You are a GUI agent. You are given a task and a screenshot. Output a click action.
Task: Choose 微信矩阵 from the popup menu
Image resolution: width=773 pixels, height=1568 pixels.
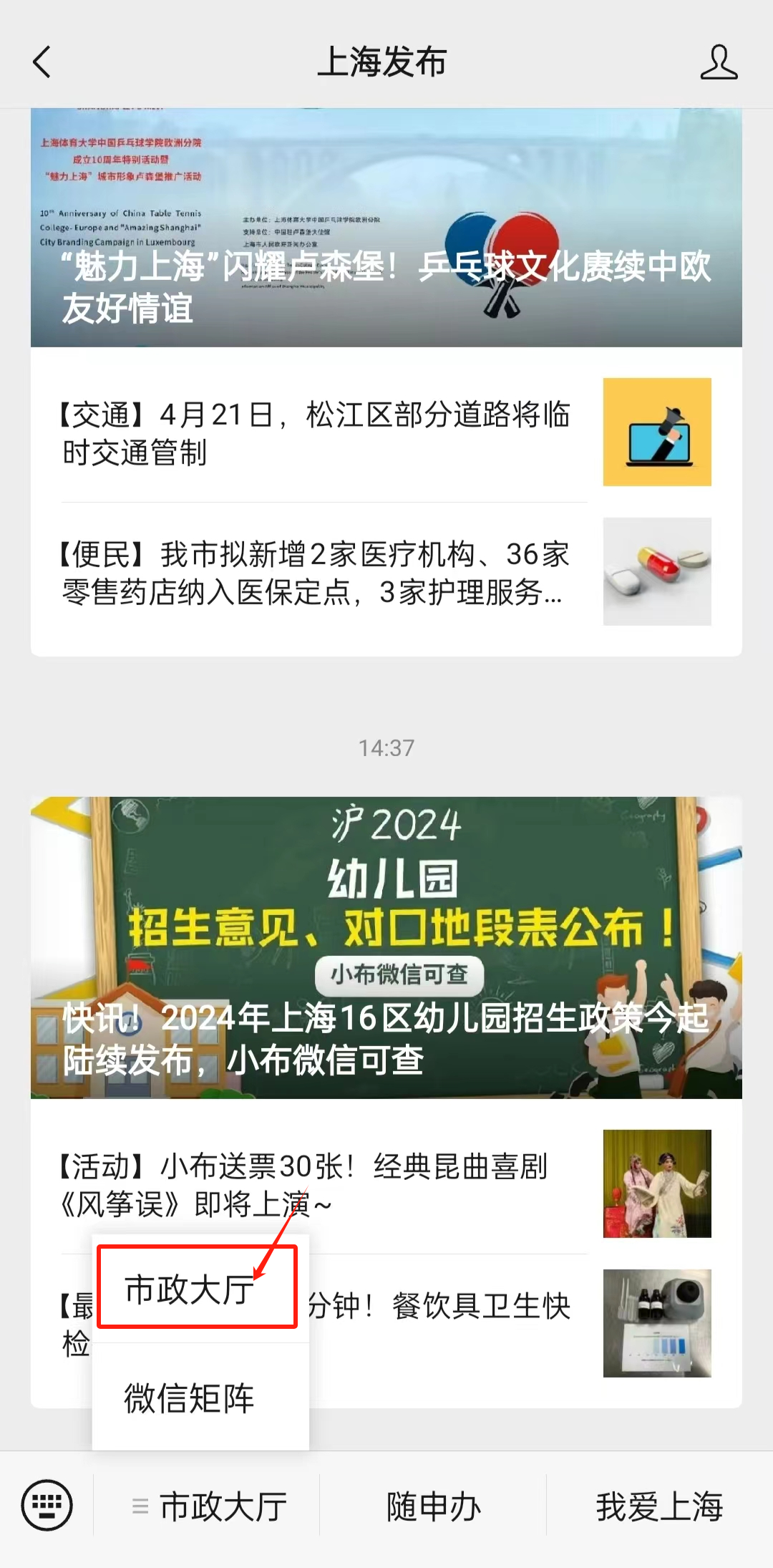(190, 1398)
